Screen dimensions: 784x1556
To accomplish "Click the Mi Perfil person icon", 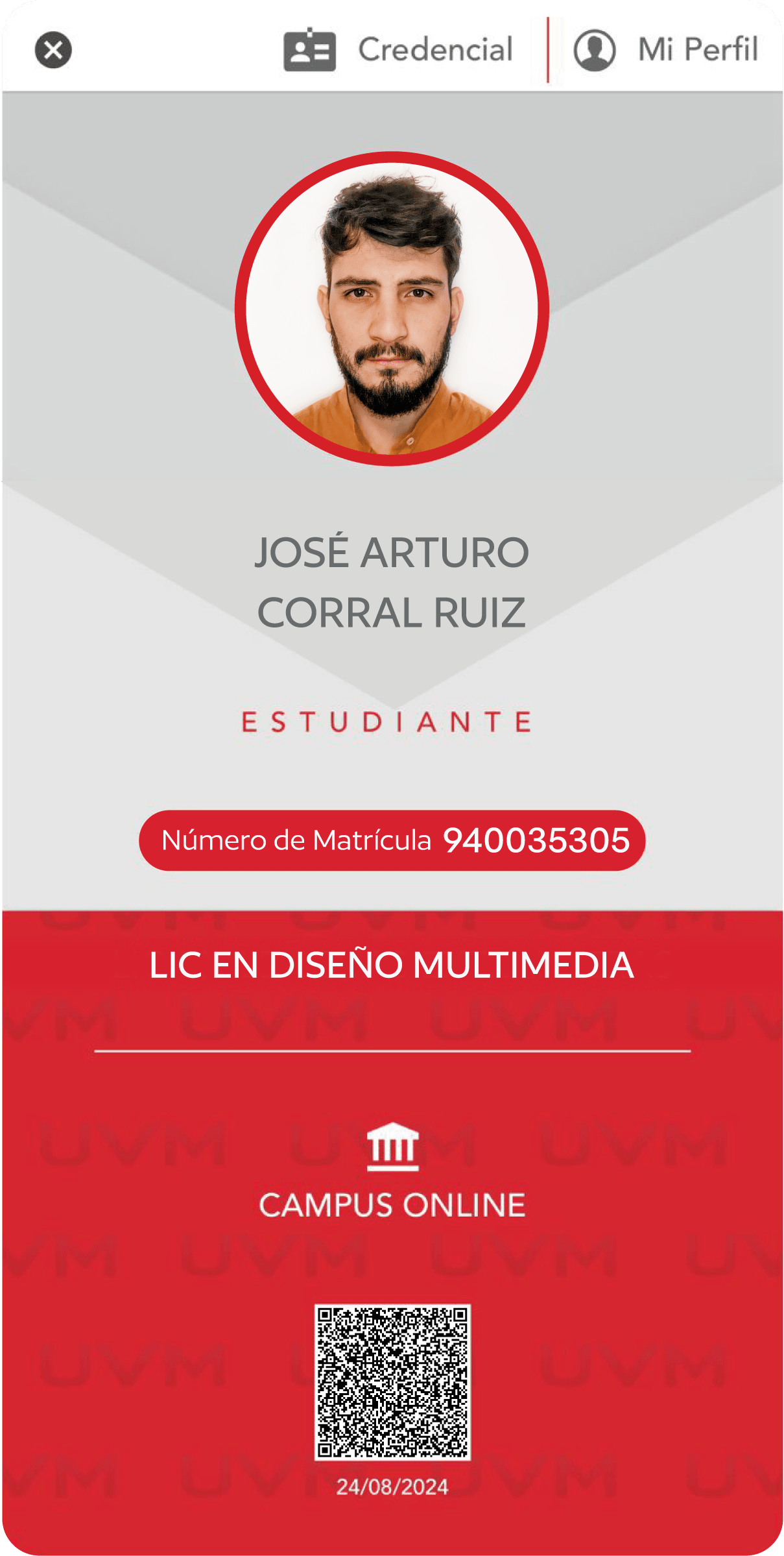I will (x=594, y=49).
